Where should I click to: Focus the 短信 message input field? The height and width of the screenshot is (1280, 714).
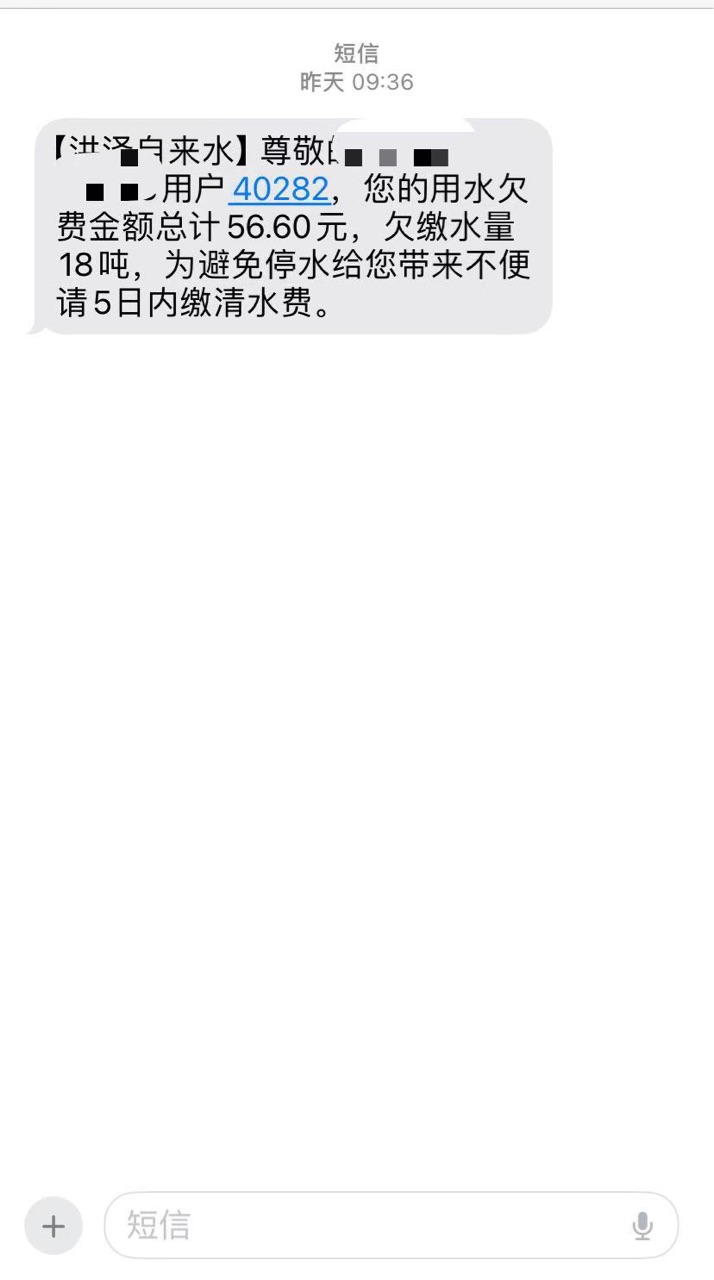(391, 1225)
